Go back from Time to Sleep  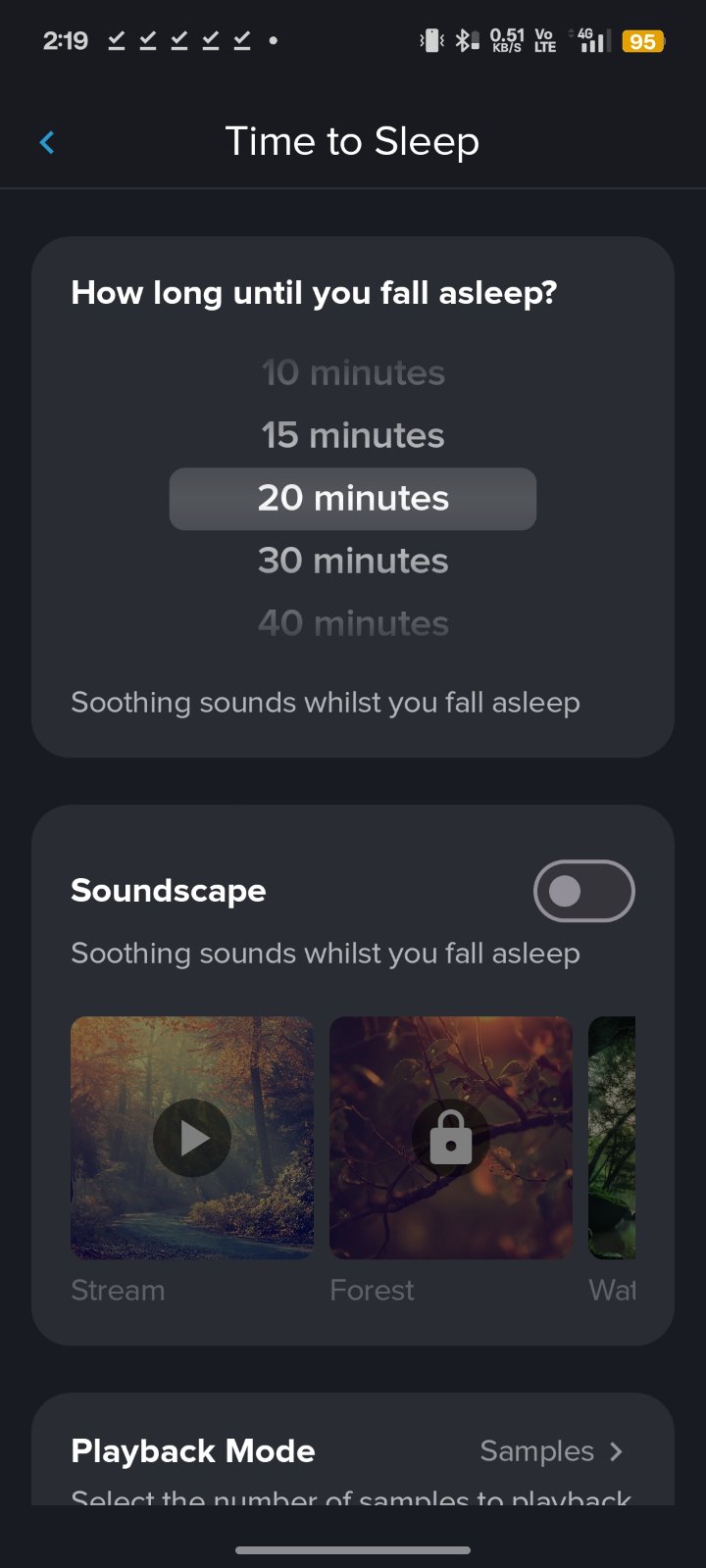47,143
